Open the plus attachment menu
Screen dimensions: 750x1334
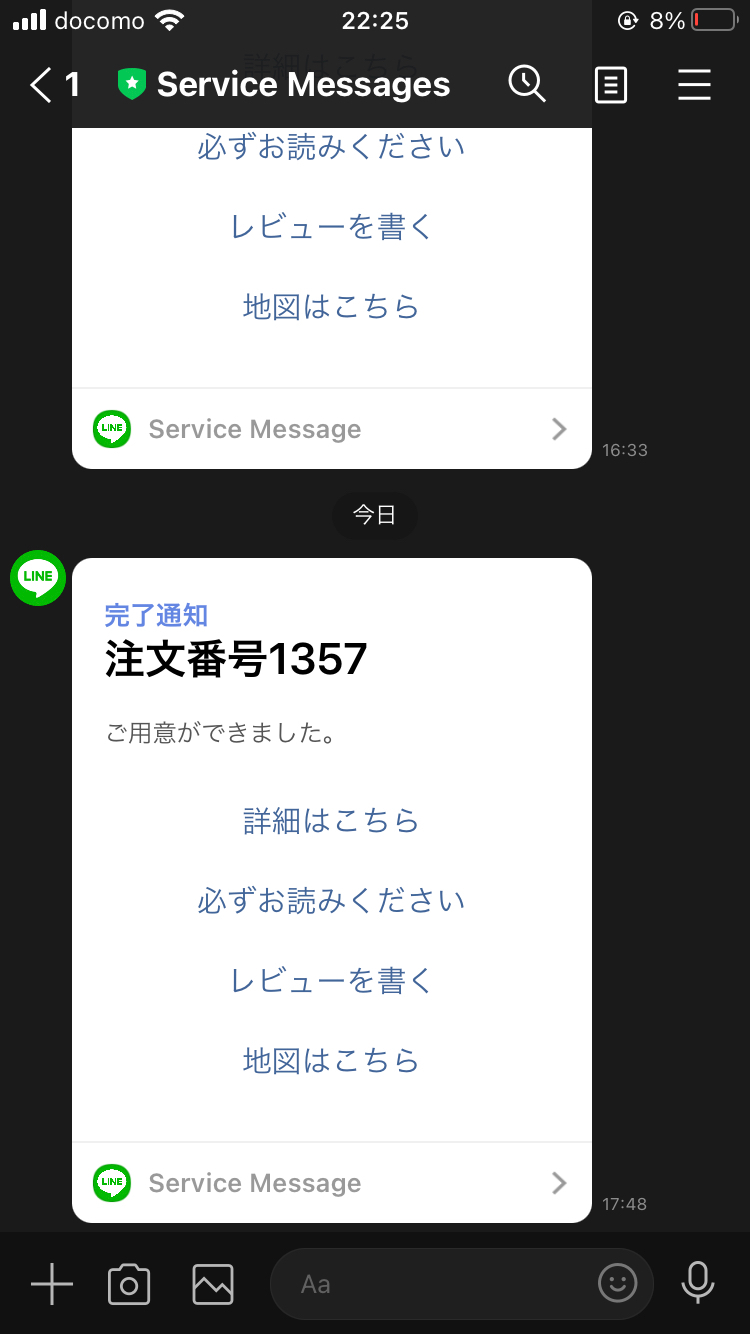click(52, 1284)
